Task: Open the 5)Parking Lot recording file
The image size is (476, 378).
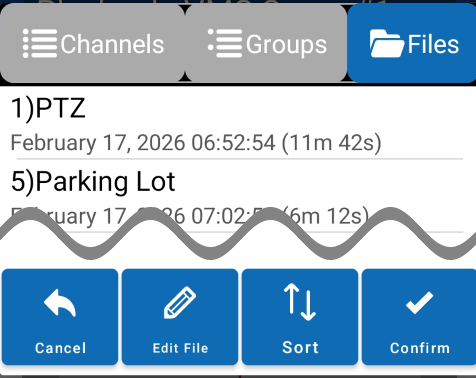Action: [238, 197]
